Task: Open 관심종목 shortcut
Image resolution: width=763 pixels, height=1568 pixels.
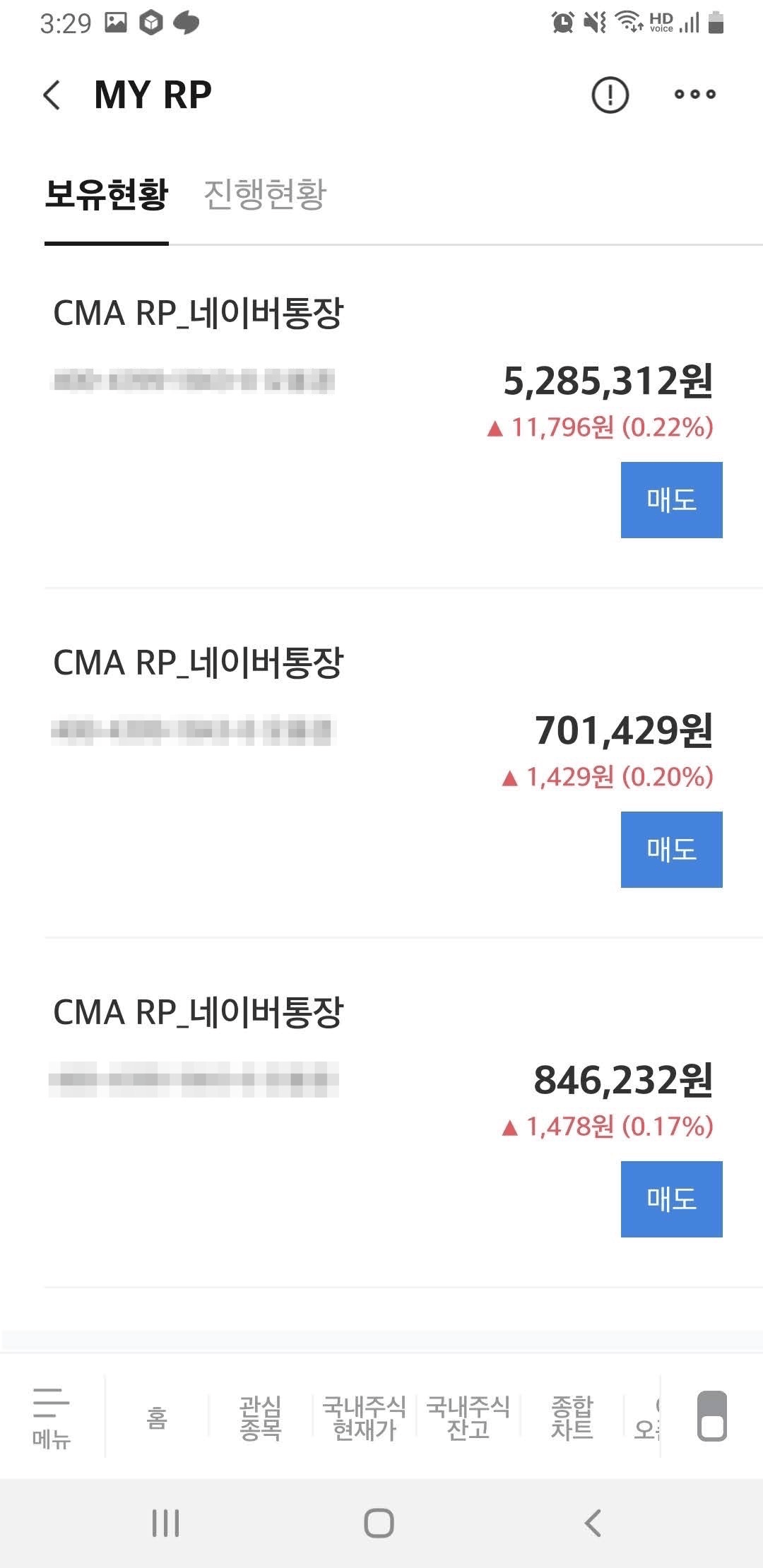Action: point(261,1418)
